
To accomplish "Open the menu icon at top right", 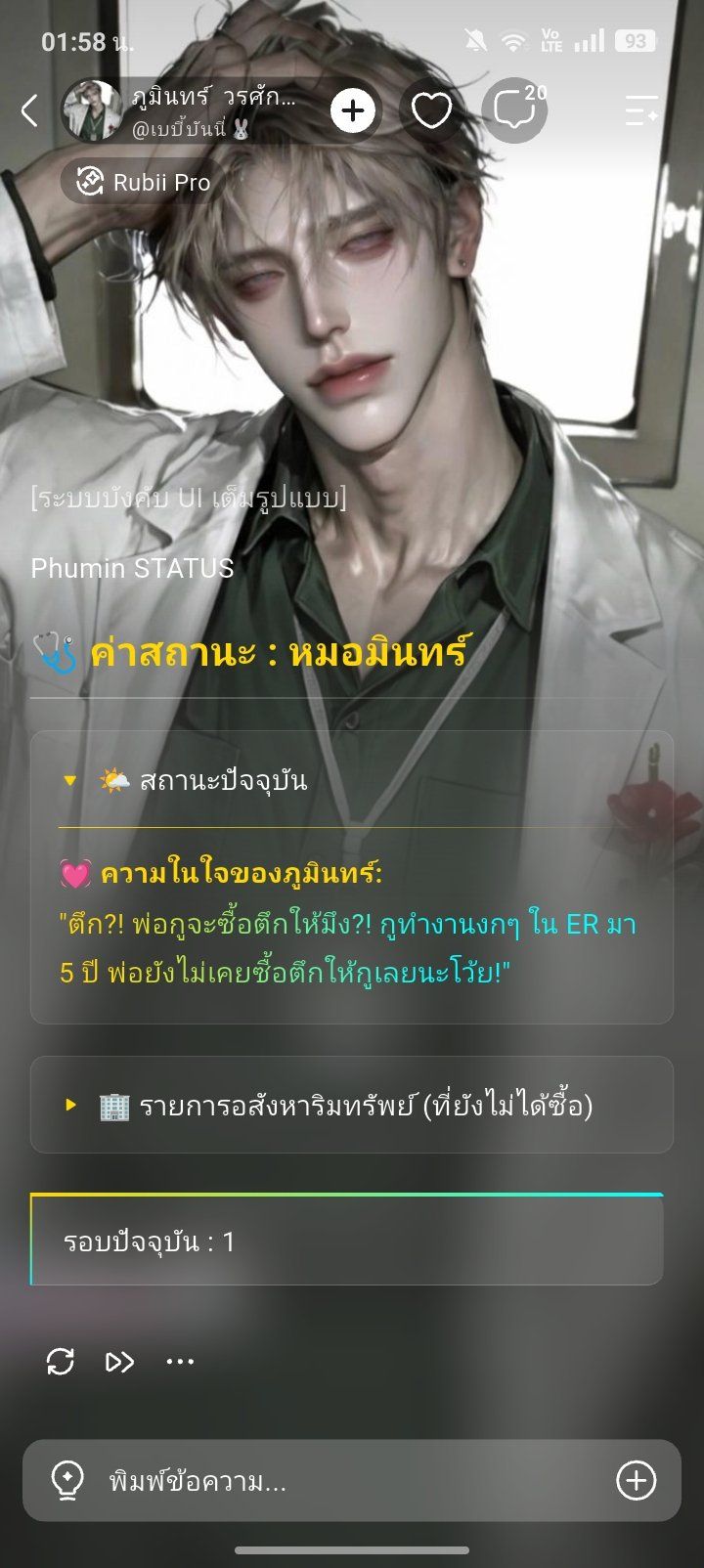I will point(641,110).
